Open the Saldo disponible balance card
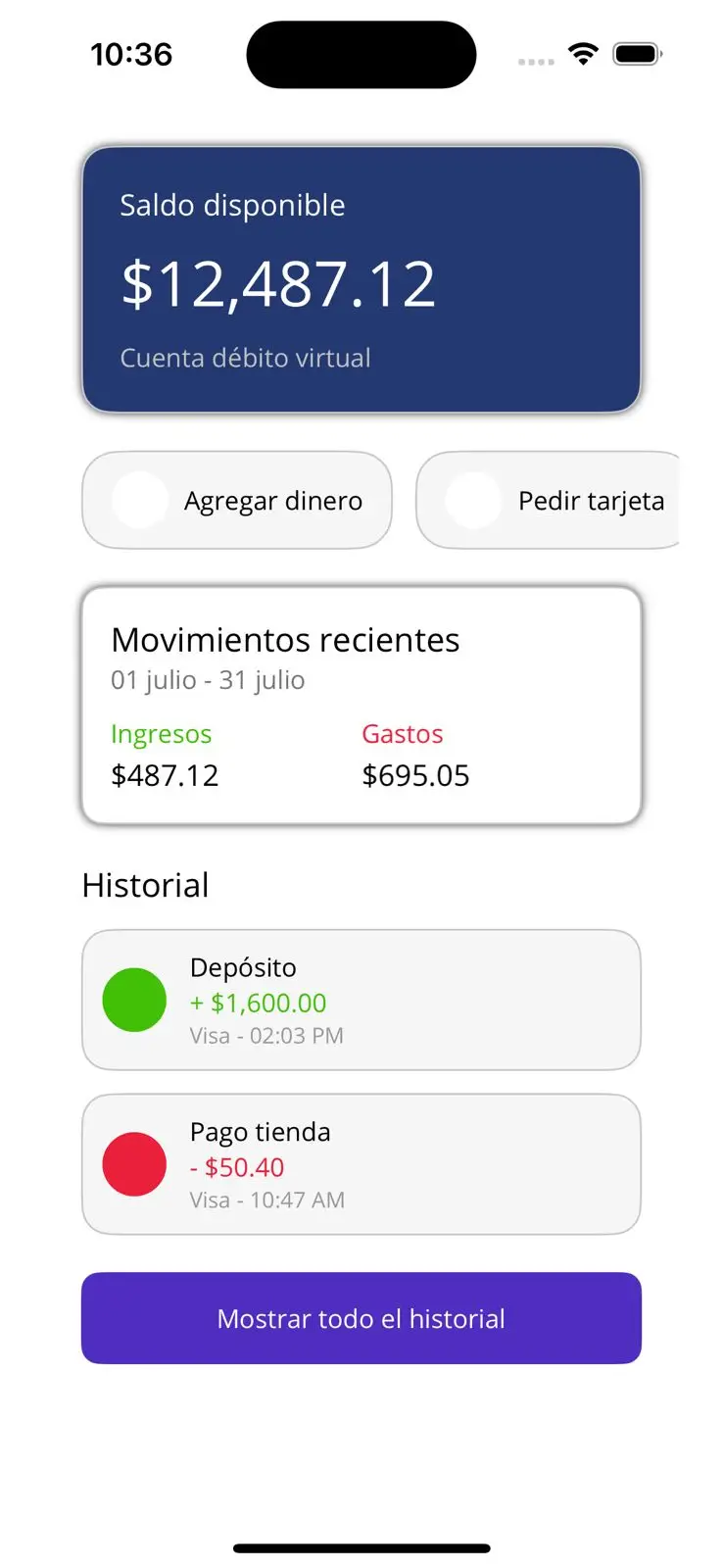 361,280
